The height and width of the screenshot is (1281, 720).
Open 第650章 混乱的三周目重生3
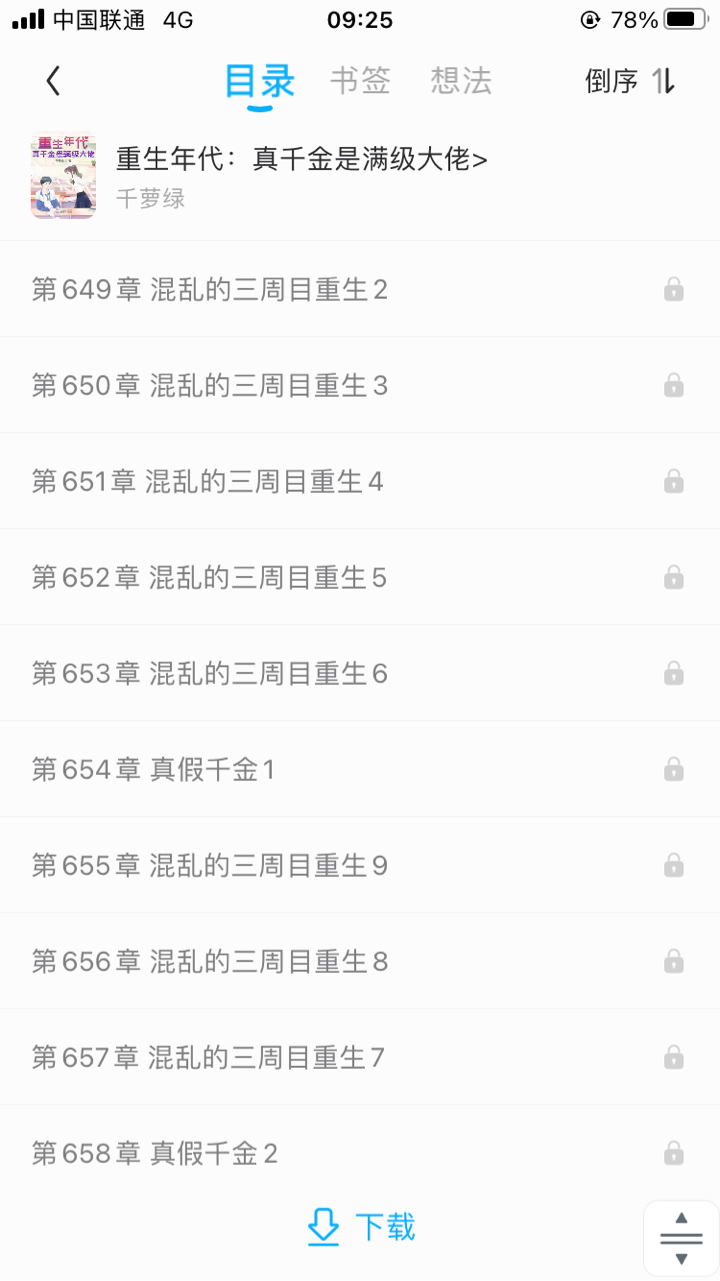(x=210, y=386)
